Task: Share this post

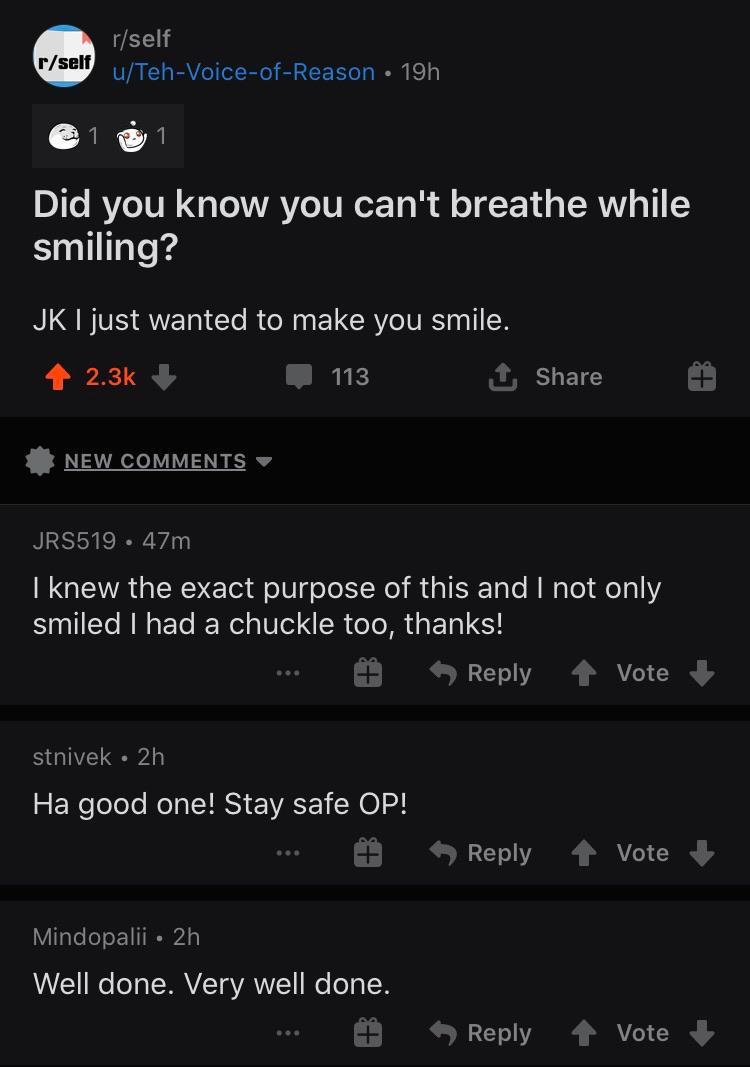Action: 546,377
